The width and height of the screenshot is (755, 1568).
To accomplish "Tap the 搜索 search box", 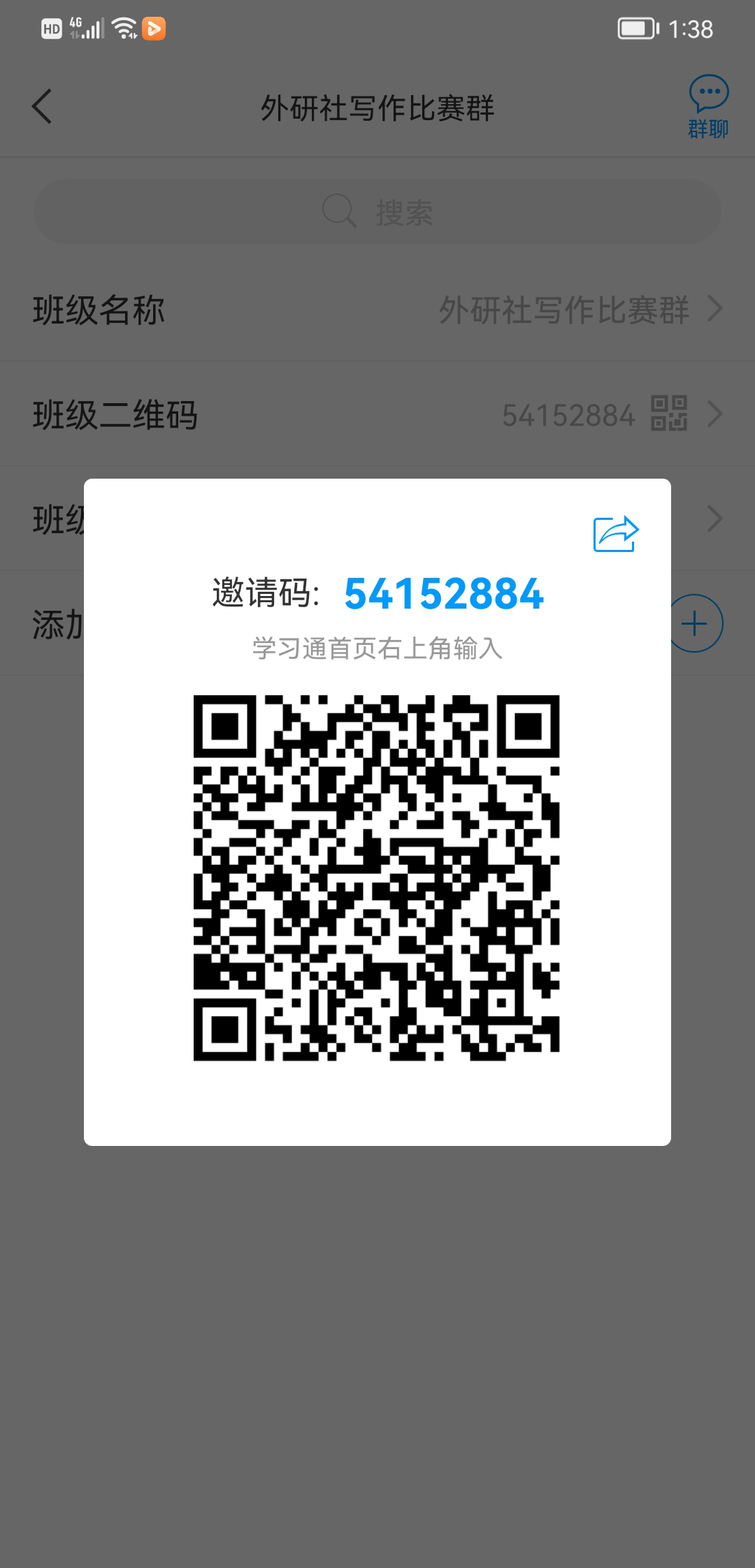I will [x=377, y=212].
